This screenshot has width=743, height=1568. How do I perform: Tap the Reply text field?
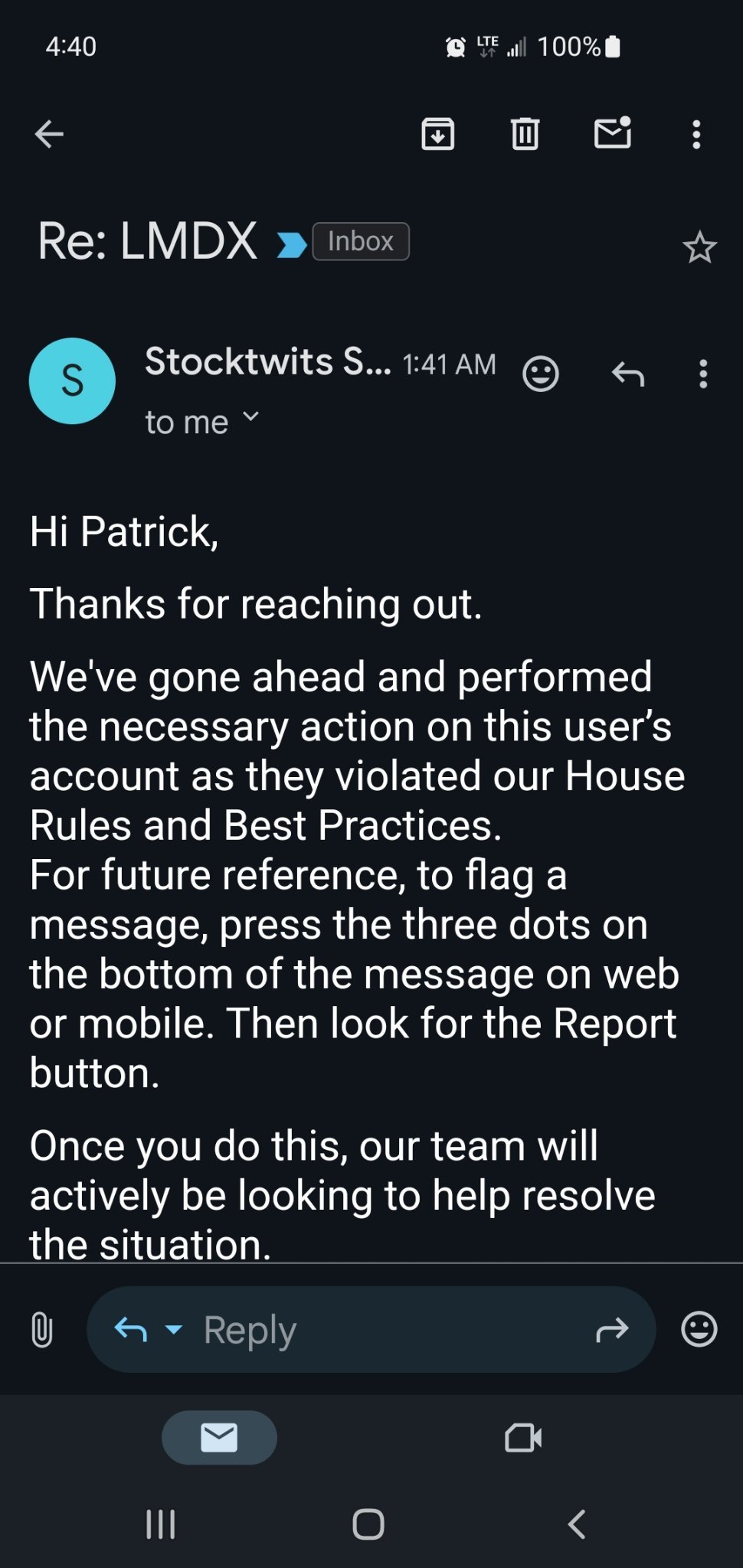(371, 1329)
